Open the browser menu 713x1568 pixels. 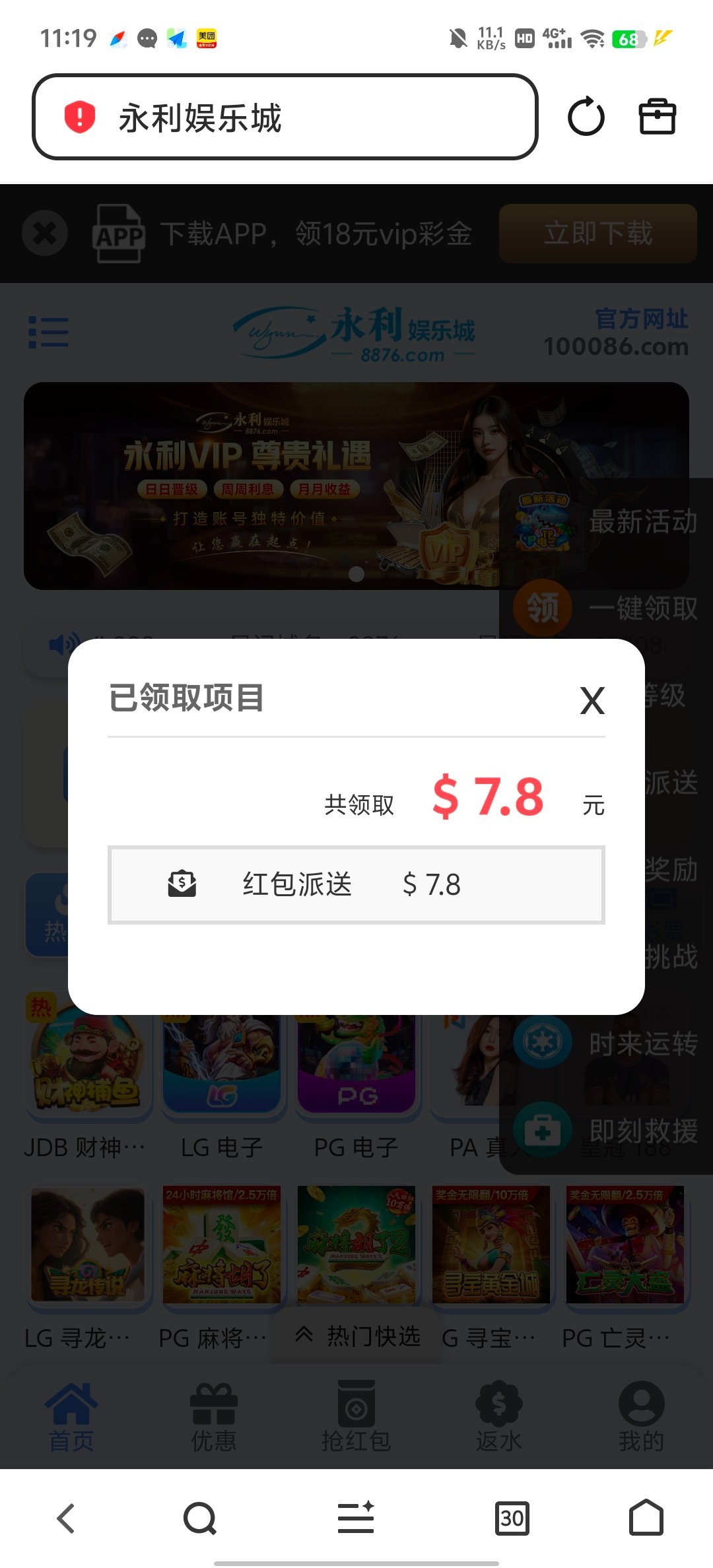coord(356,1518)
